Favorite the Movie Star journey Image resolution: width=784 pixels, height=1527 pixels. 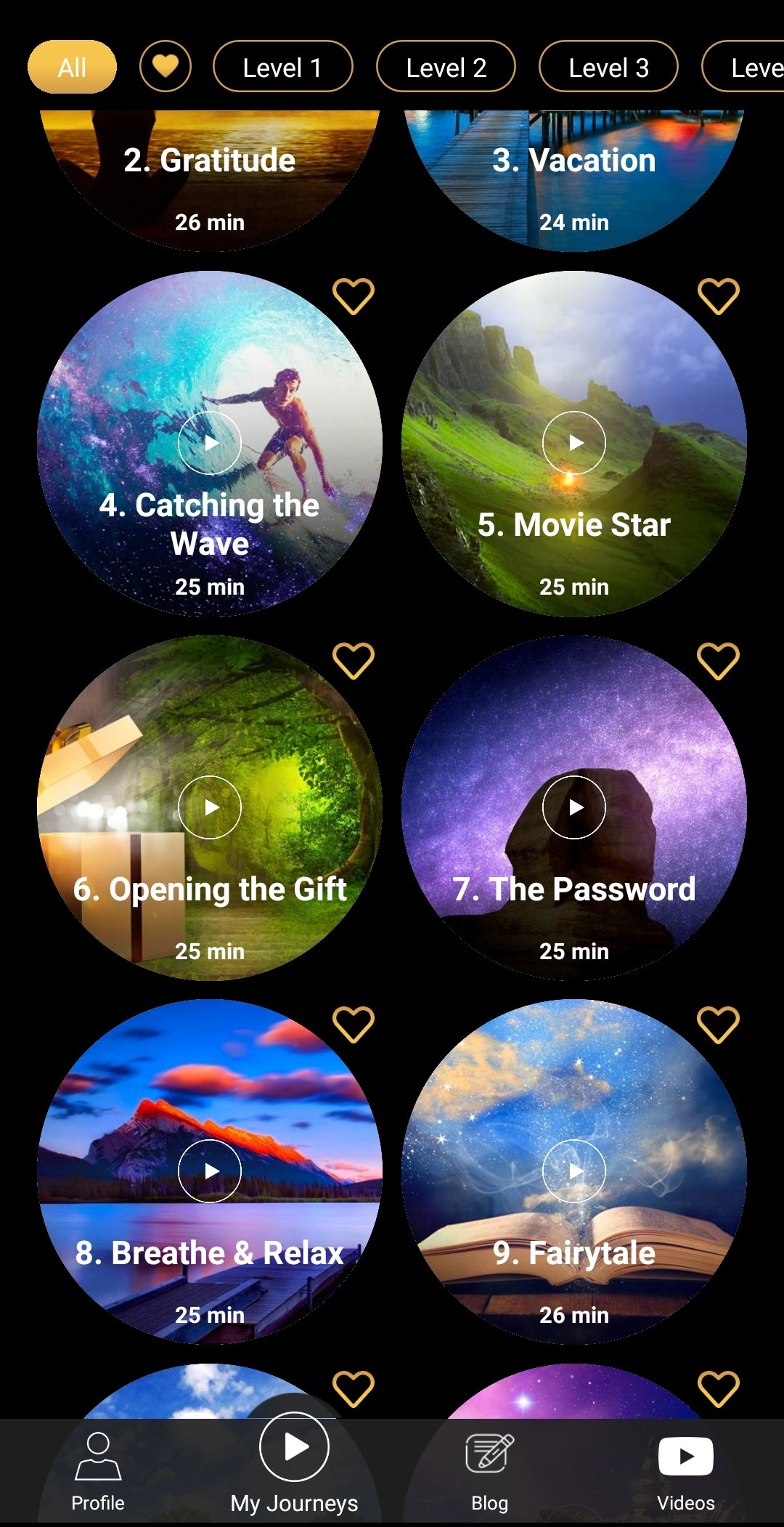point(718,296)
